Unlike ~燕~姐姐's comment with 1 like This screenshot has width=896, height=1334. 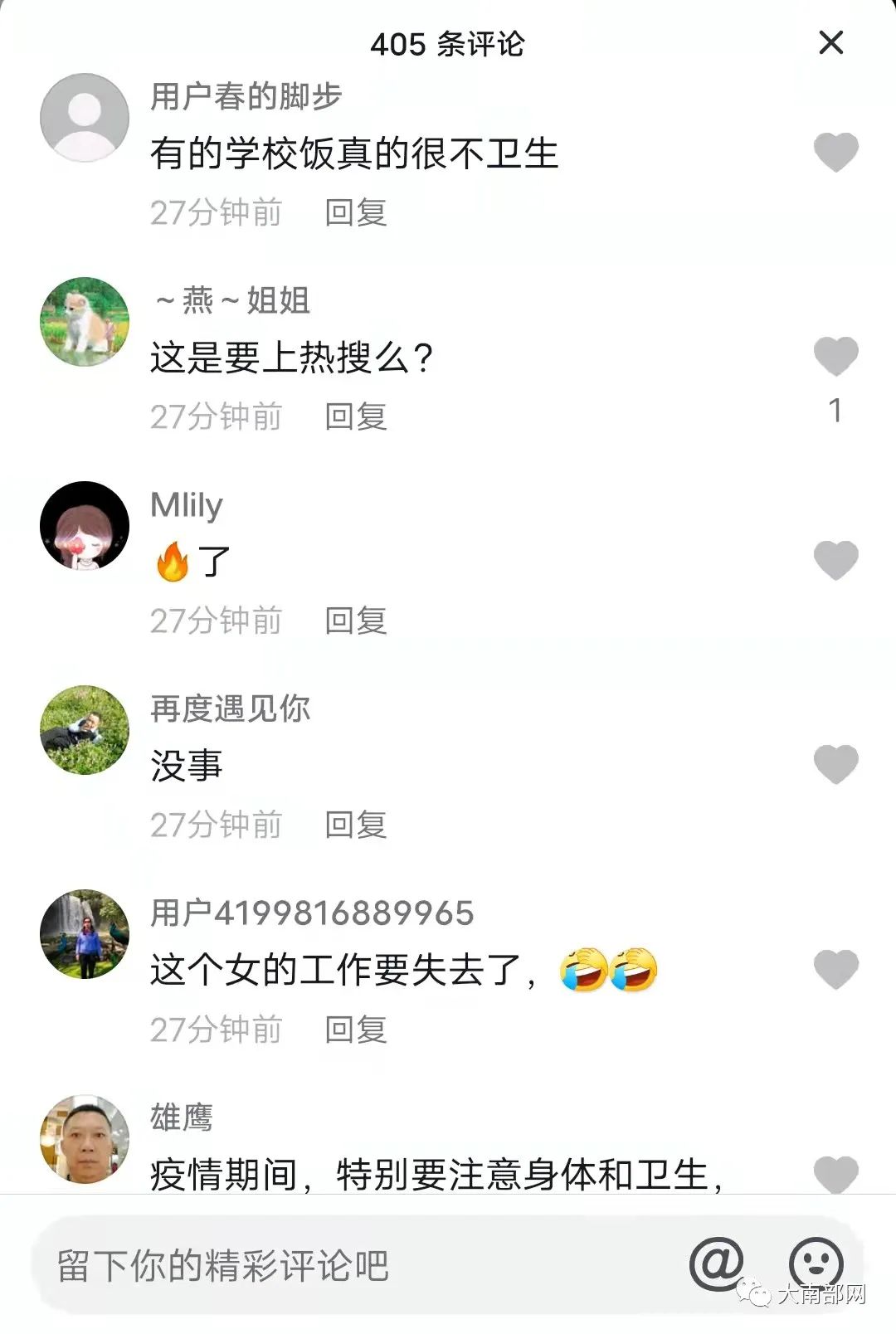pyautogui.click(x=836, y=357)
